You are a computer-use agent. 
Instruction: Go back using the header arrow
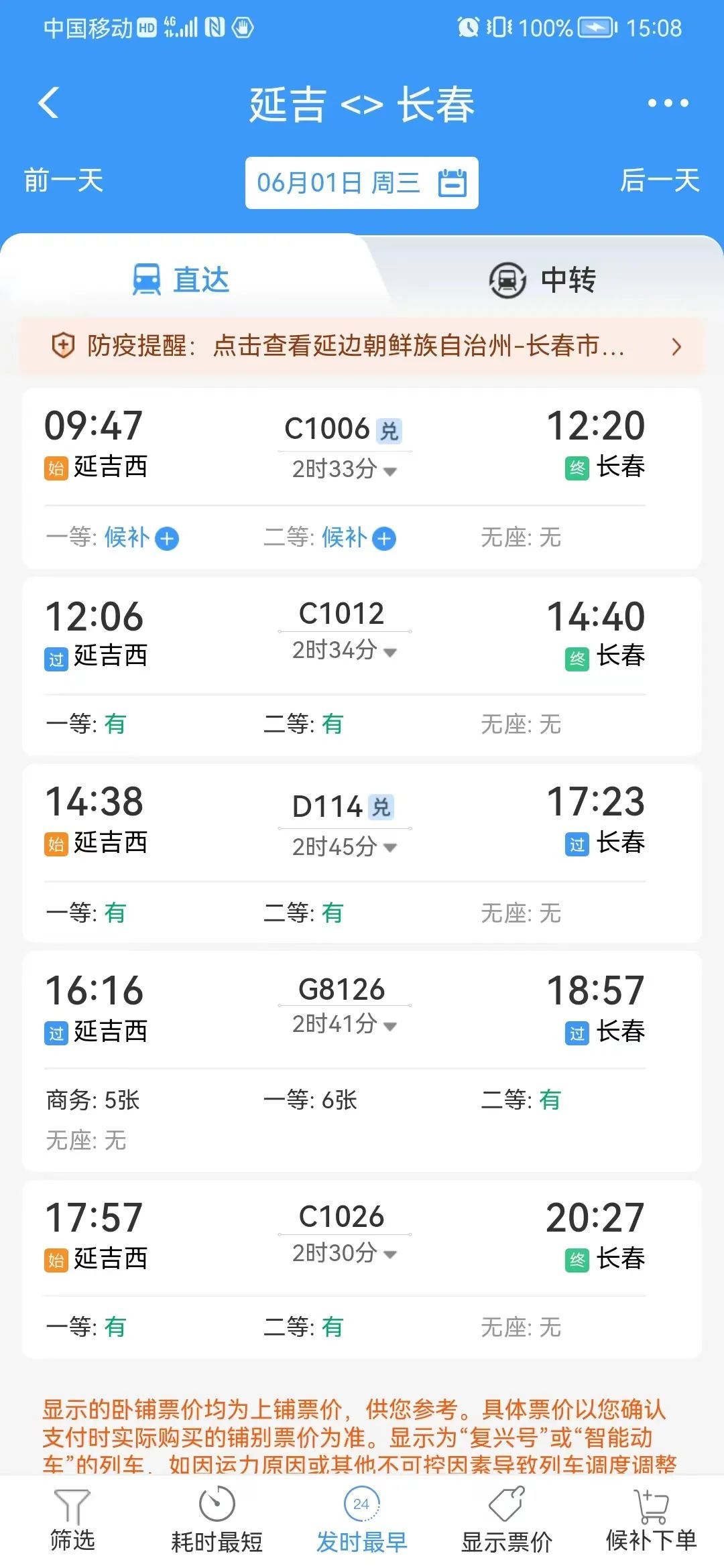48,103
